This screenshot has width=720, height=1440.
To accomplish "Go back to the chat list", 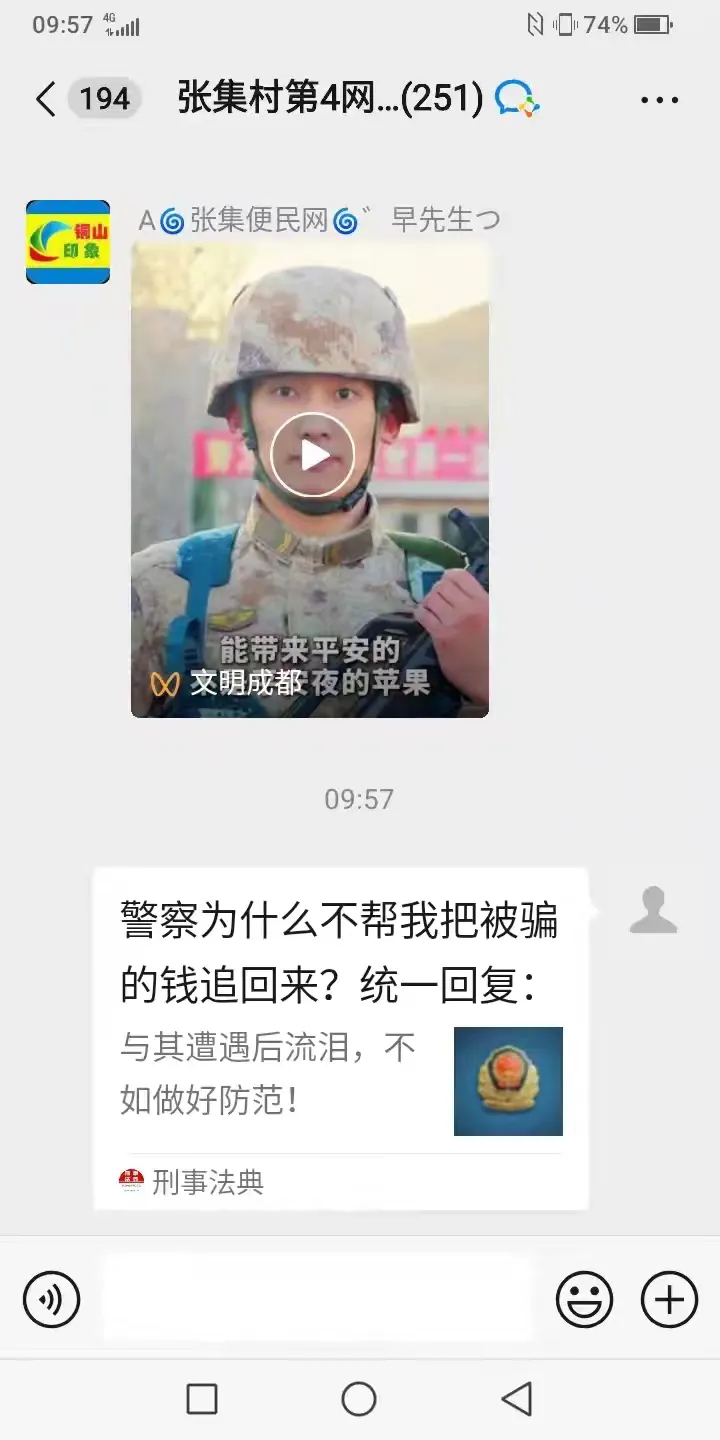I will pyautogui.click(x=46, y=100).
